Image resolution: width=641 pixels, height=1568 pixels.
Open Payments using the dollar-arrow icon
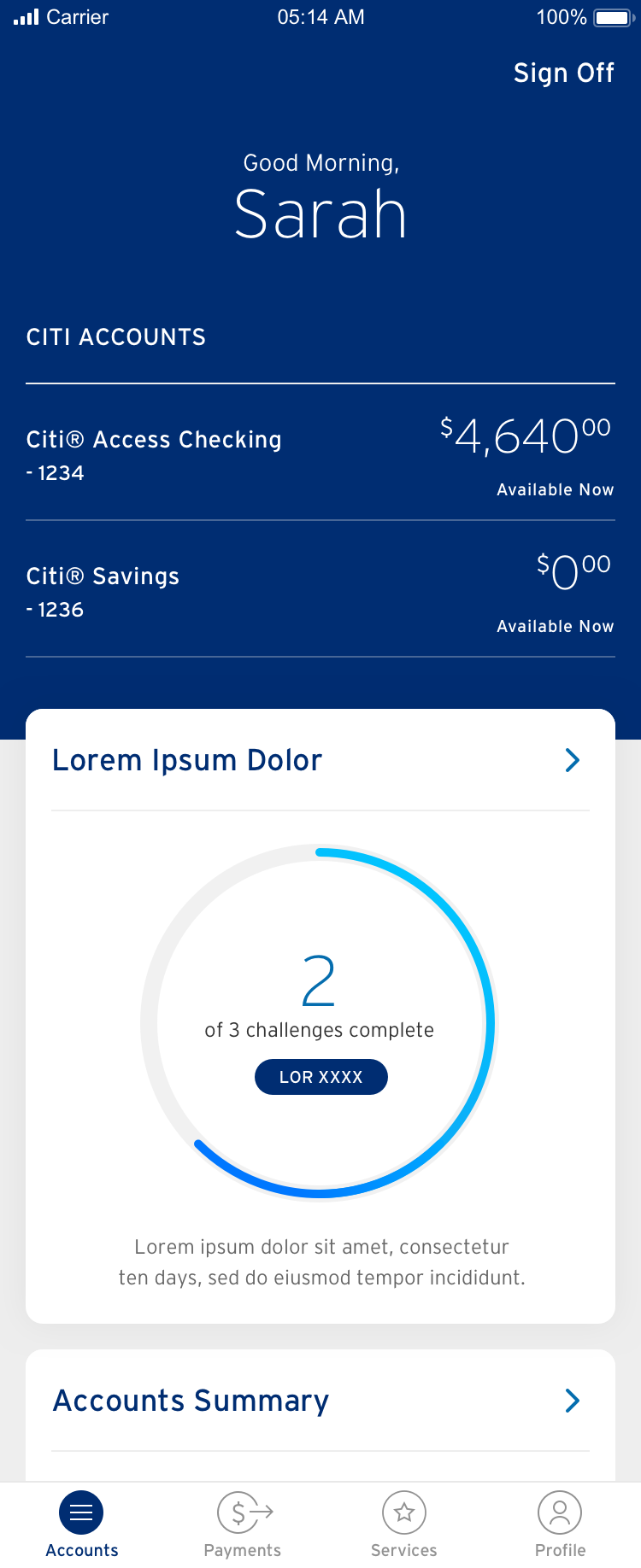pyautogui.click(x=242, y=1512)
